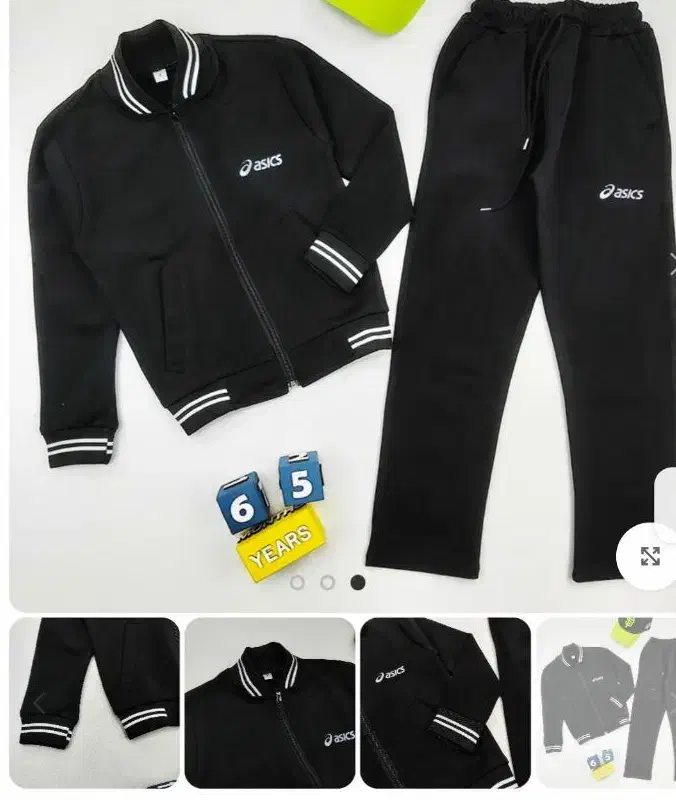Select the sleeve and logo close-up thumbnail
Image resolution: width=676 pixels, height=800 pixels.
tap(445, 702)
